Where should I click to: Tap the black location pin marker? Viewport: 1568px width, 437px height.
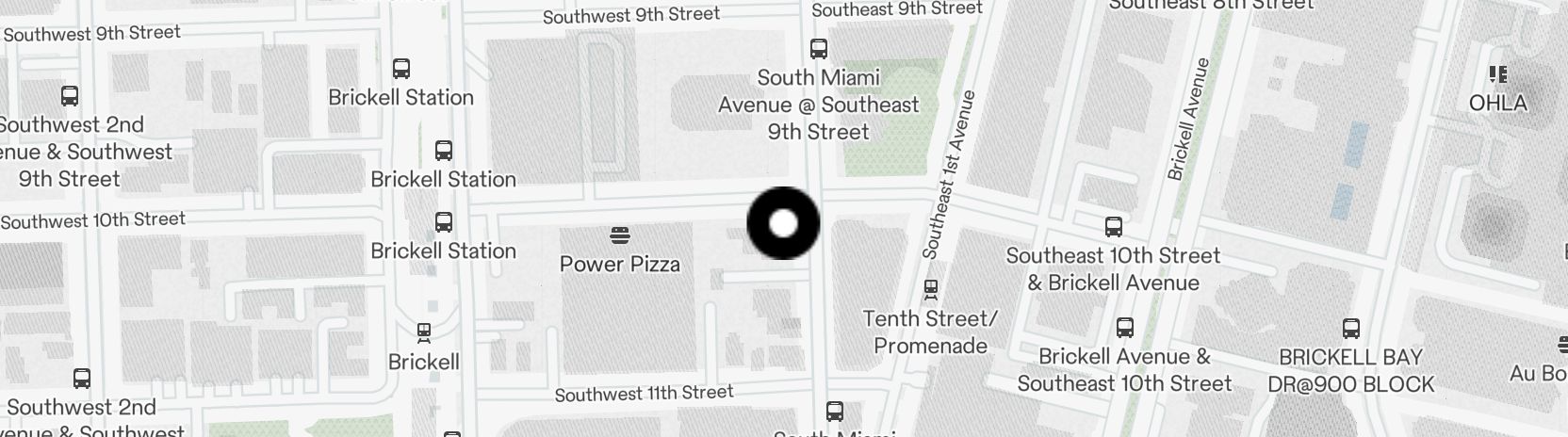[x=783, y=224]
